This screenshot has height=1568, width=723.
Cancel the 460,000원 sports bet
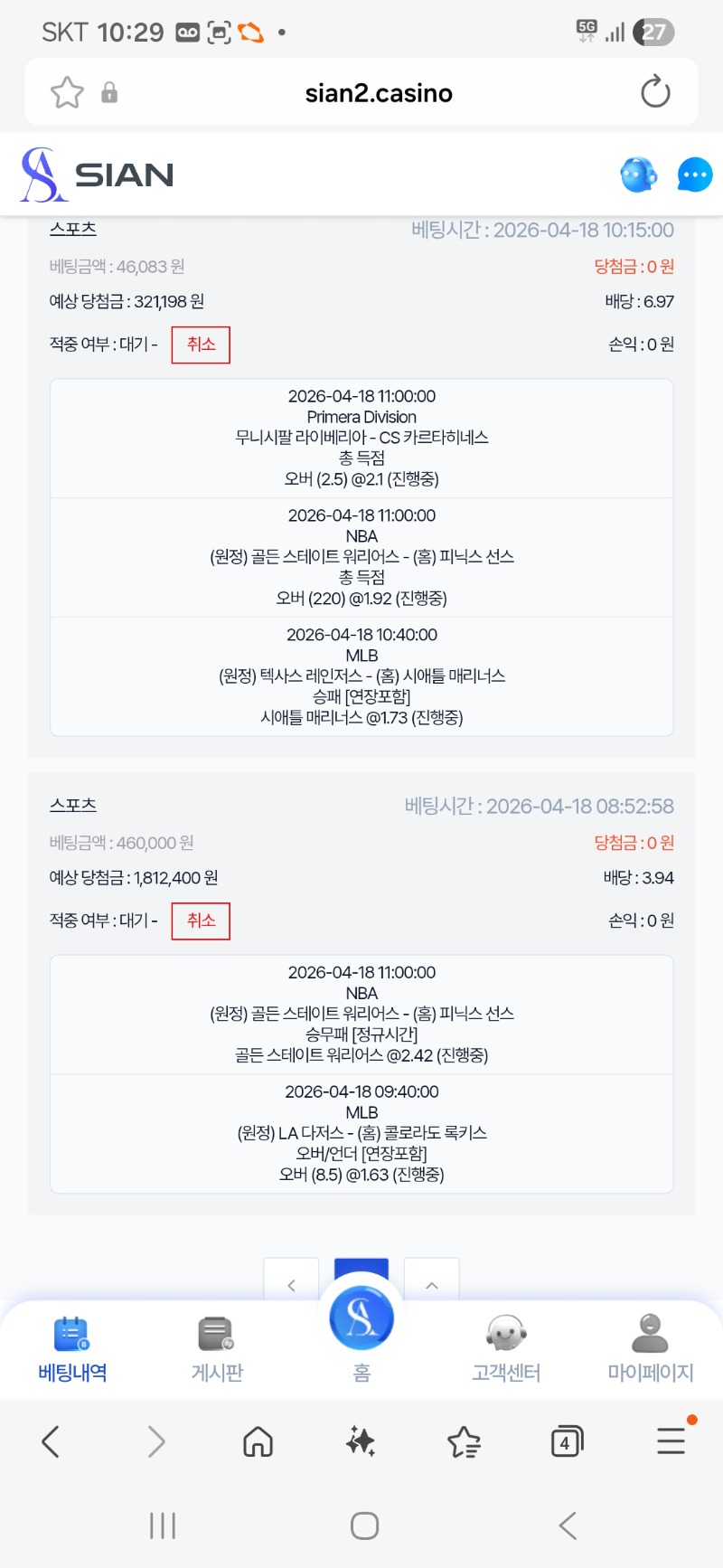click(201, 921)
